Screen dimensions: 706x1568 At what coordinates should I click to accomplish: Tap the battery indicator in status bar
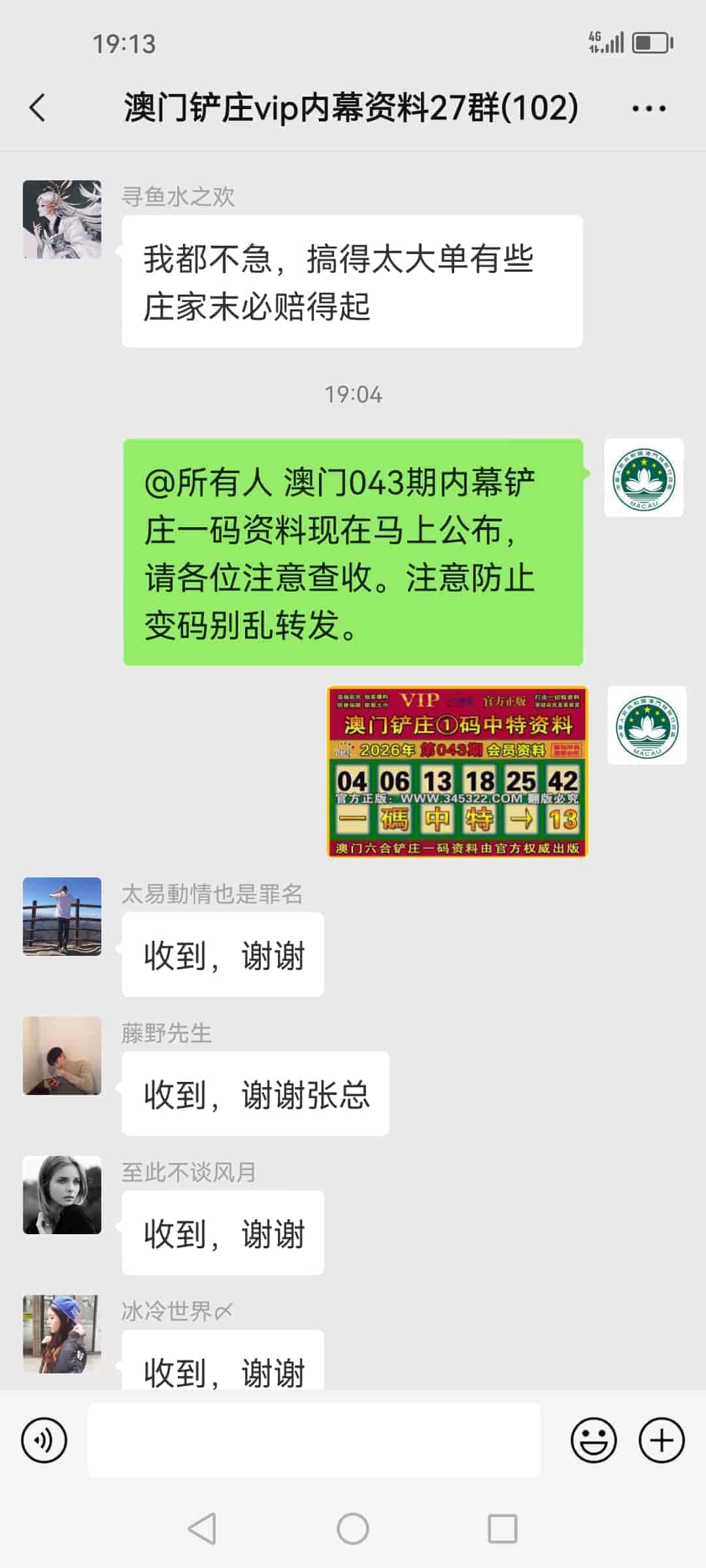[x=650, y=42]
